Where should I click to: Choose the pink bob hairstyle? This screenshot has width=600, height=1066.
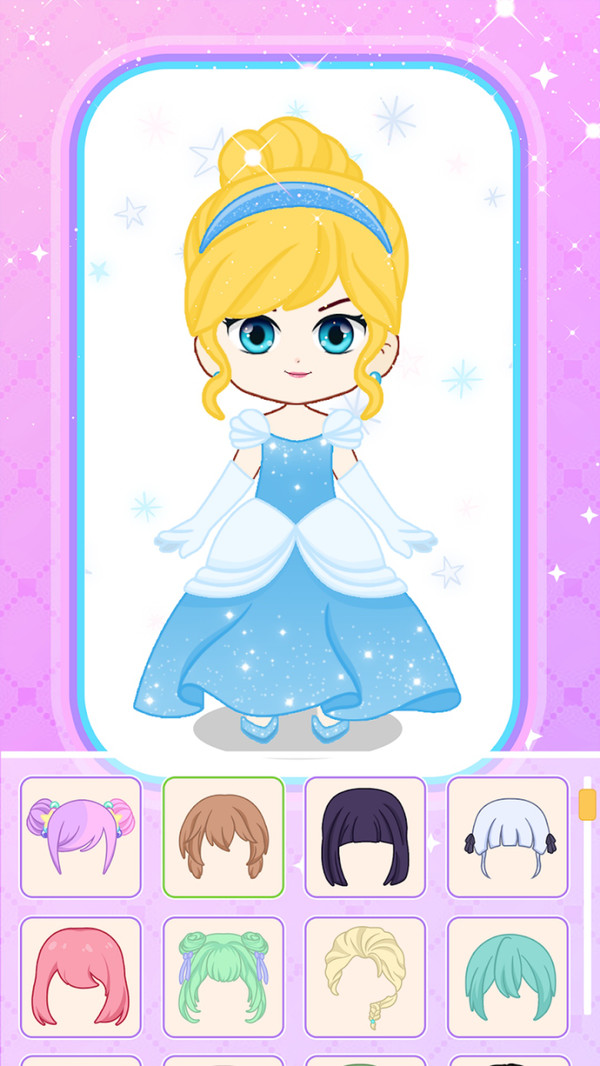pyautogui.click(x=81, y=977)
